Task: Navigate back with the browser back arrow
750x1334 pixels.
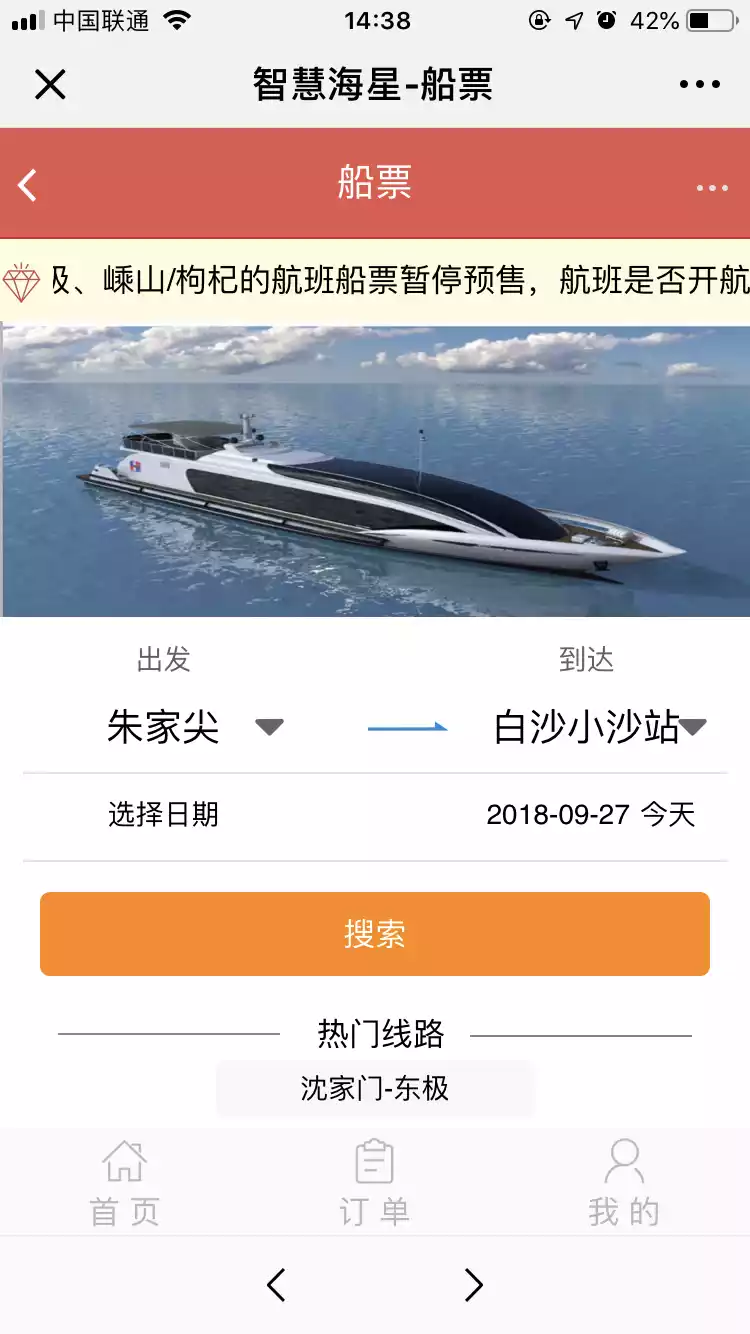Action: (x=276, y=1285)
